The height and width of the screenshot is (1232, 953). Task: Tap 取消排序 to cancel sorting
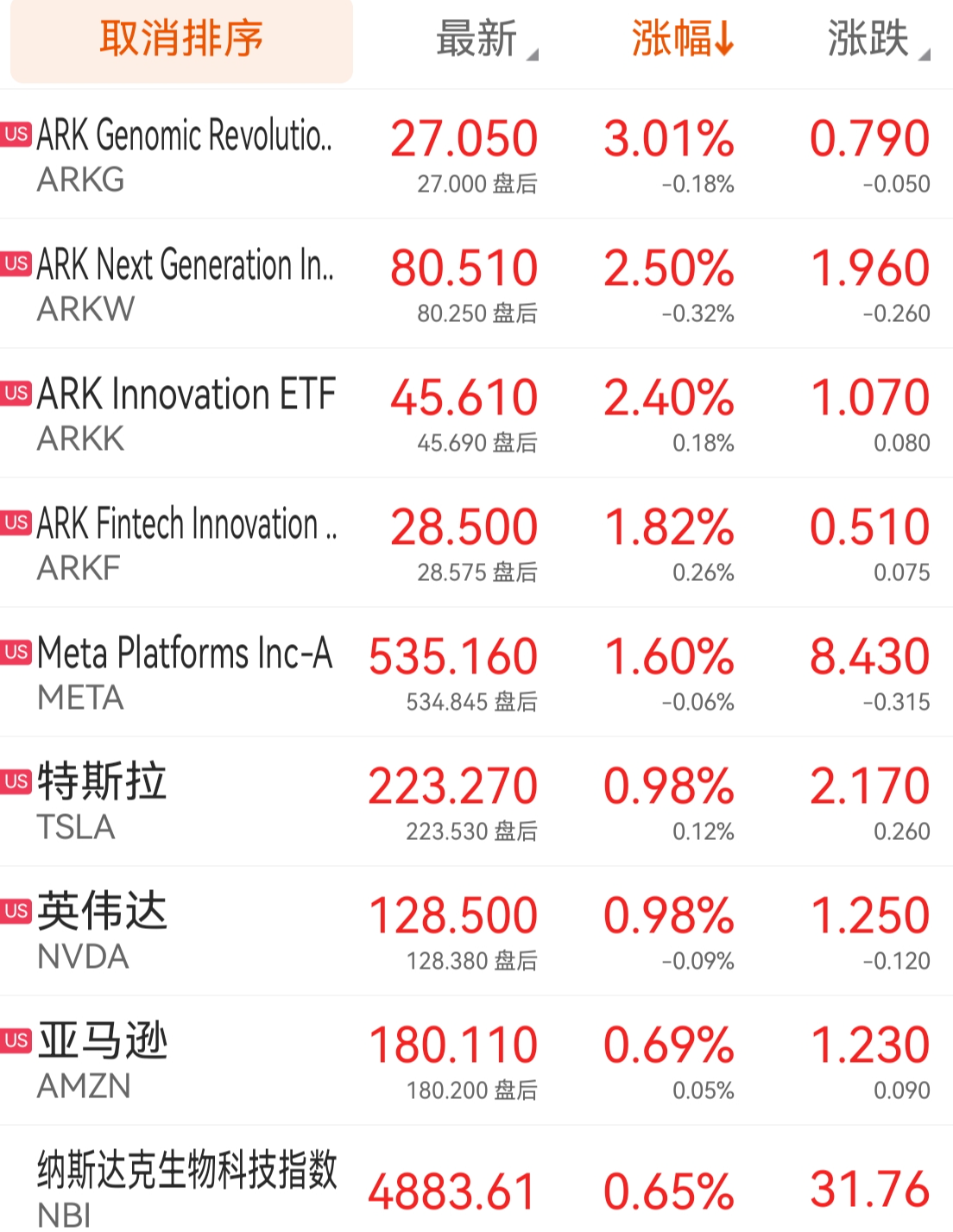click(181, 40)
